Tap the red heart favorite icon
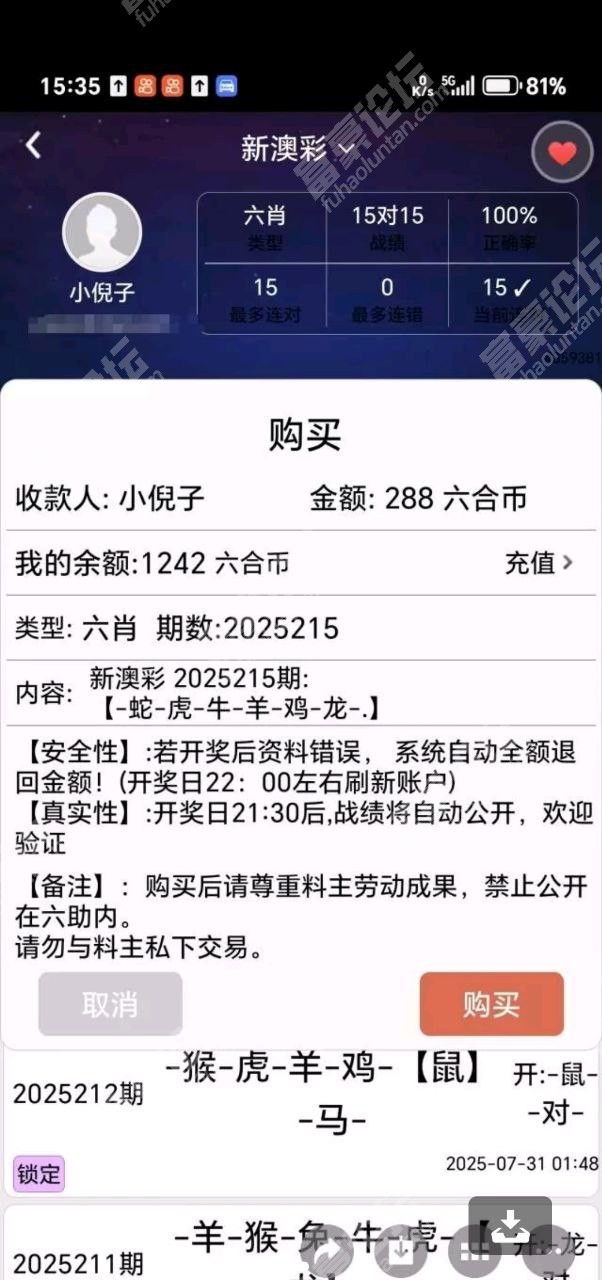This screenshot has width=602, height=1280. (x=562, y=153)
